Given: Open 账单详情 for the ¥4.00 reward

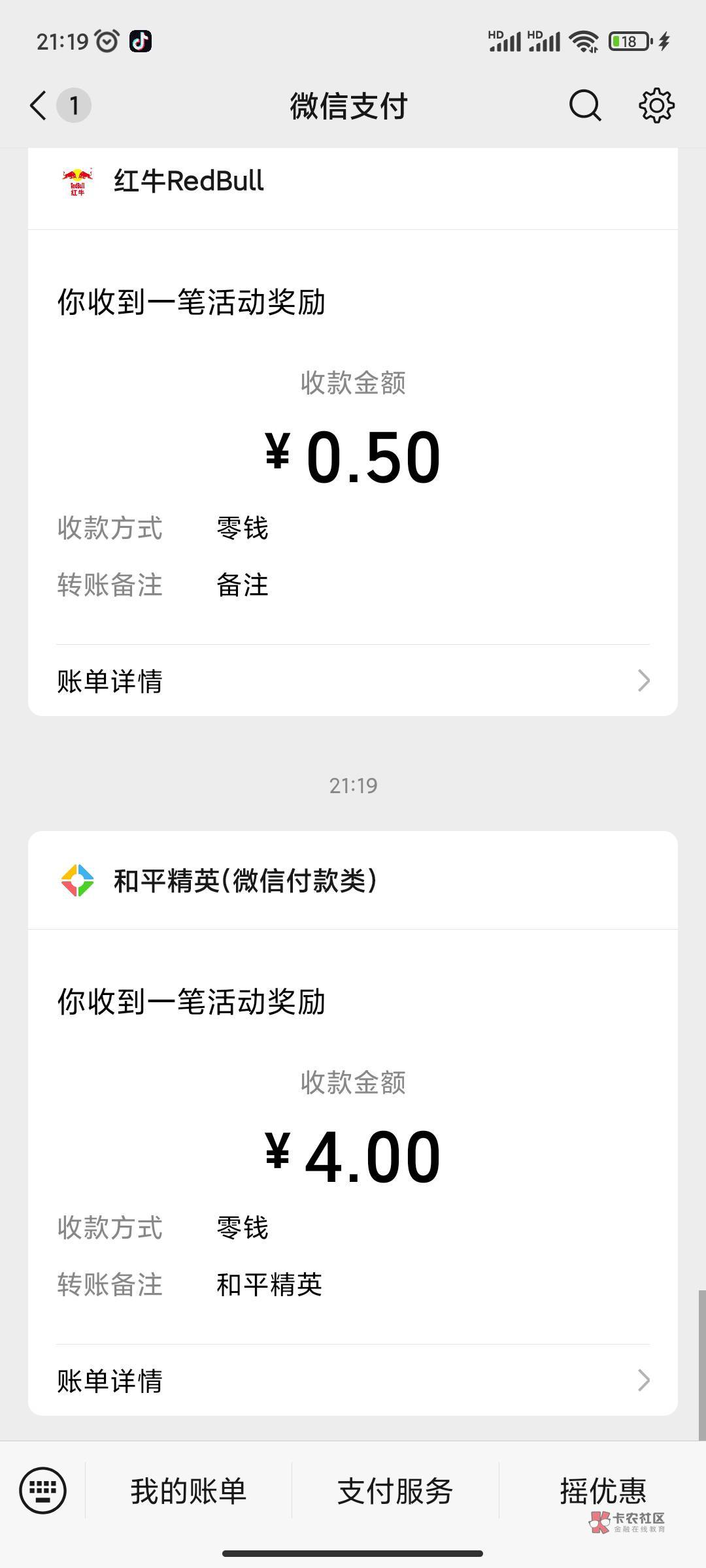Looking at the screenshot, I should [x=353, y=1380].
